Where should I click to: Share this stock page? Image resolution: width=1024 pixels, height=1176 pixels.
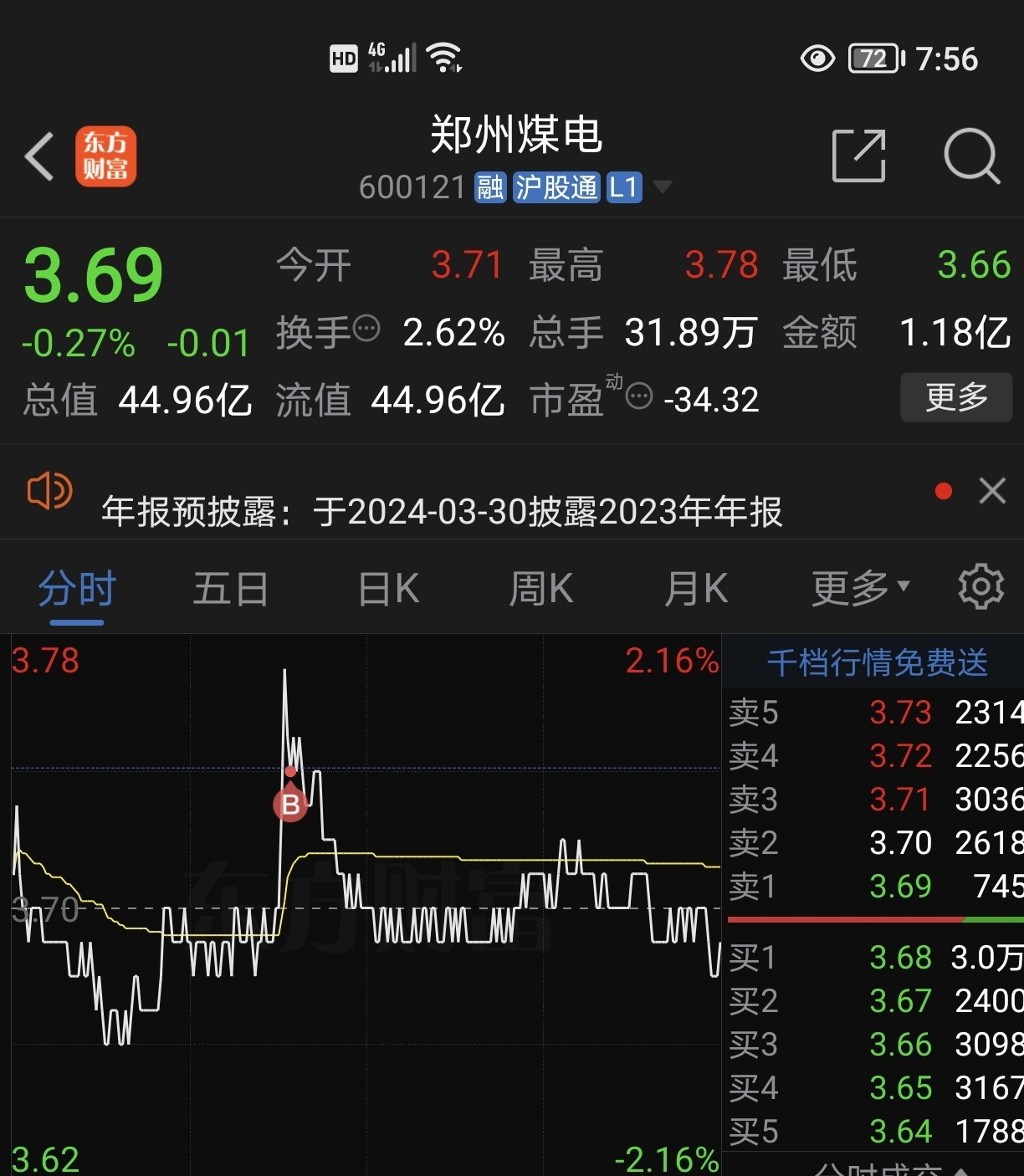[x=858, y=156]
